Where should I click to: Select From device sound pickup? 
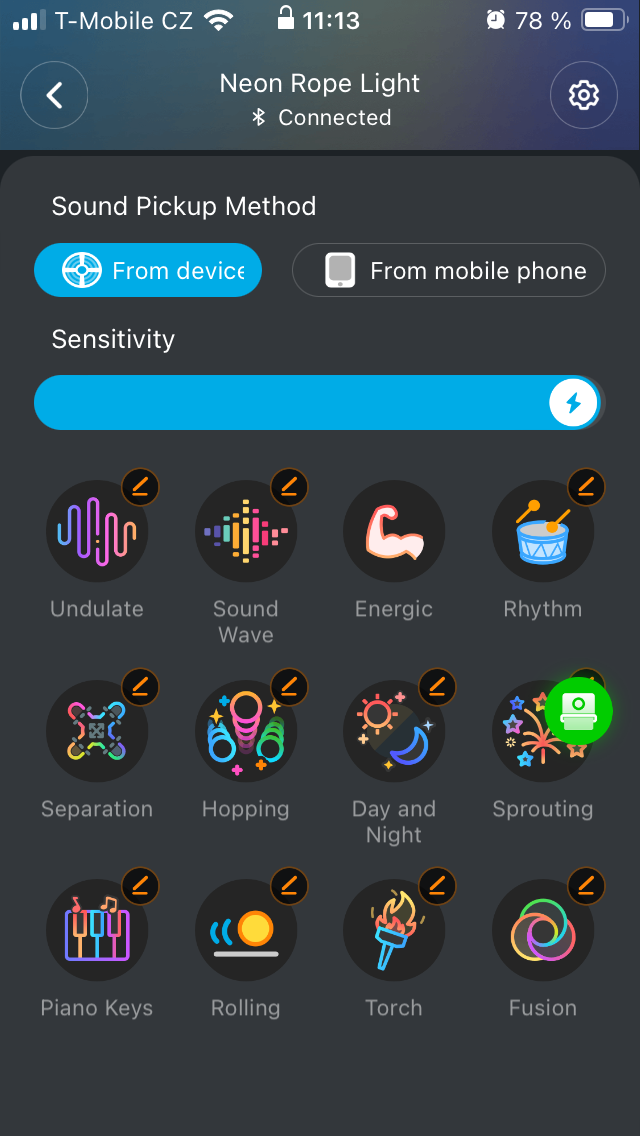point(148,270)
